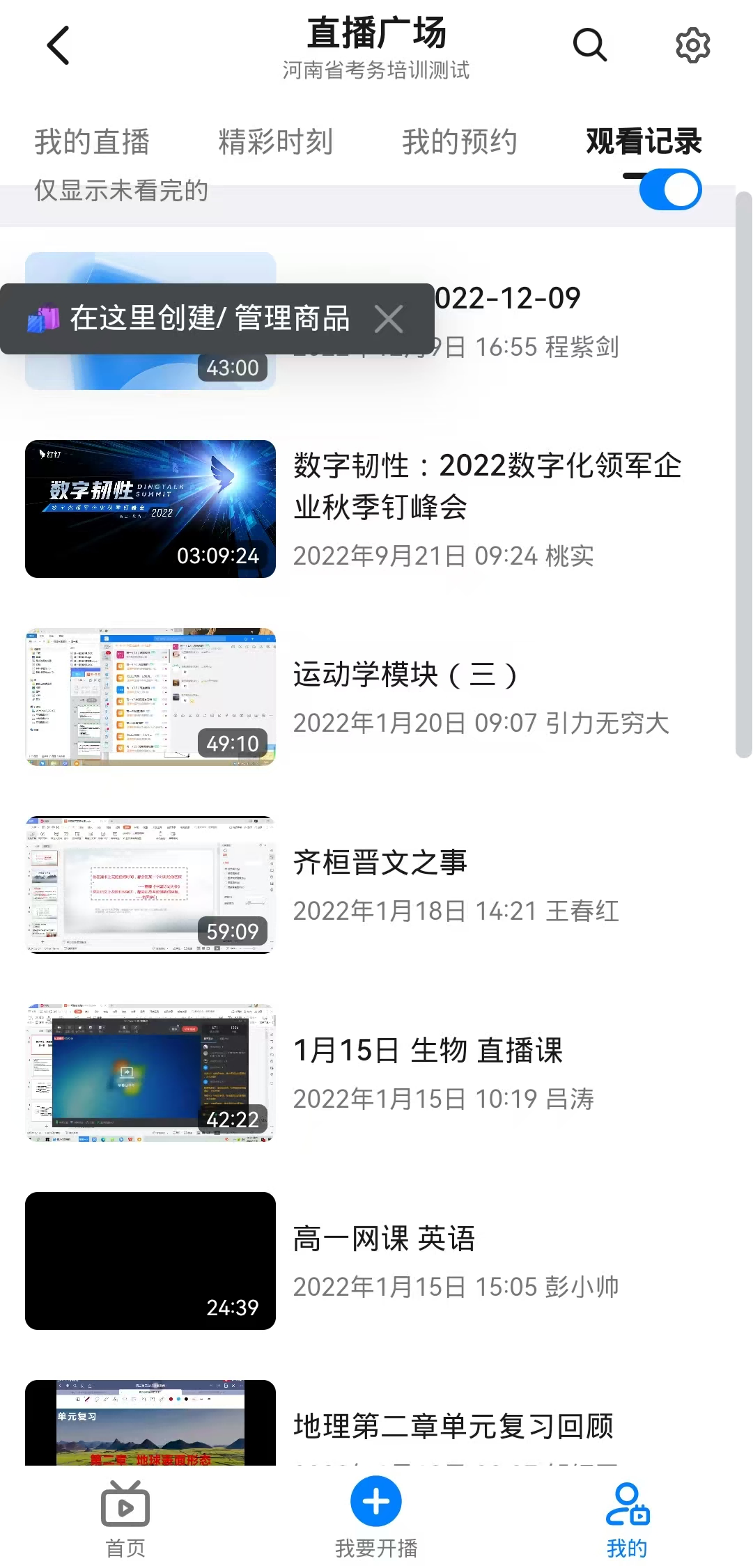Dismiss the 在这里创建/管理商品 tooltip
This screenshot has height=1568, width=753.
coord(389,320)
